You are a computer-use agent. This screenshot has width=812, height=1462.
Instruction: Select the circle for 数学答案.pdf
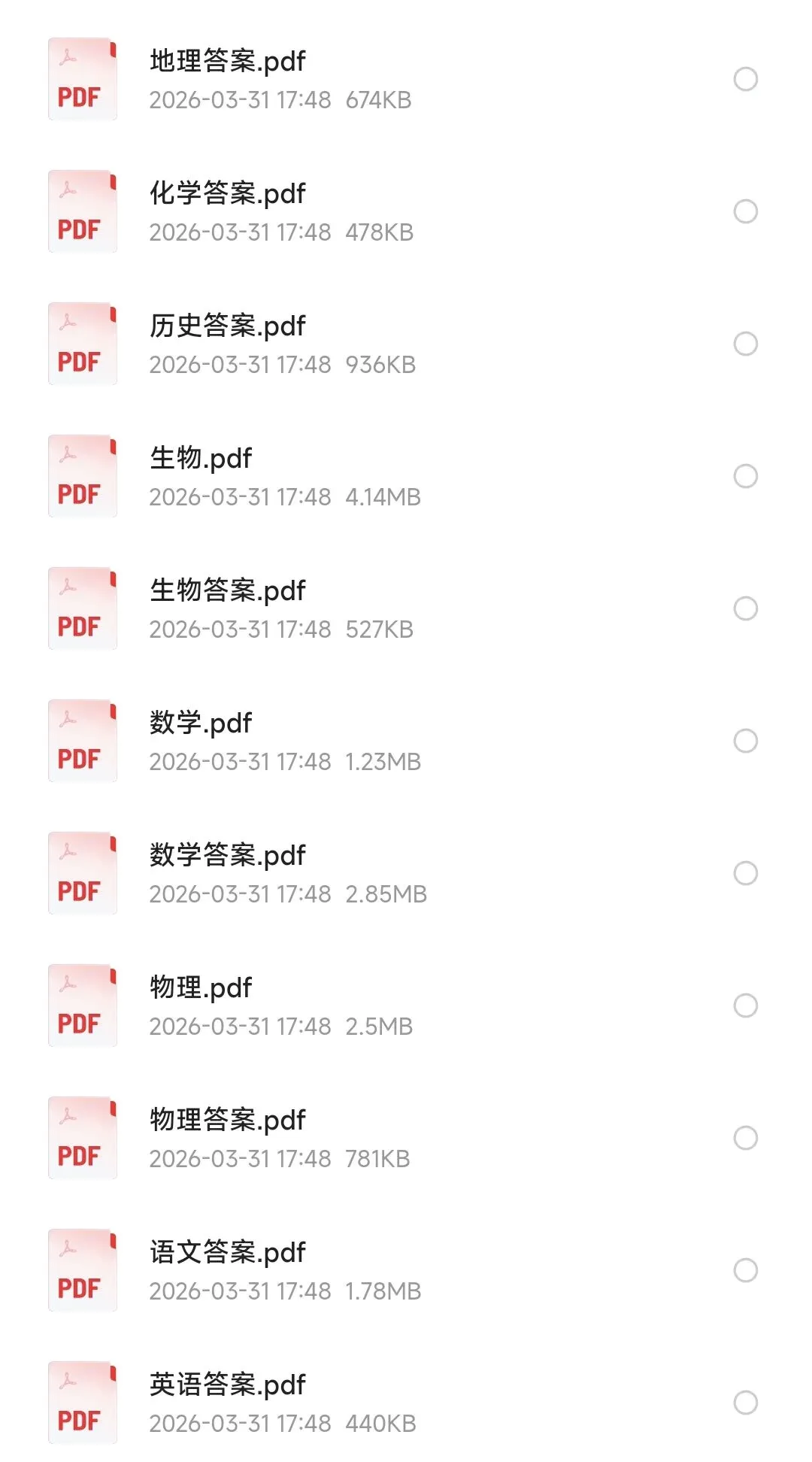click(745, 873)
